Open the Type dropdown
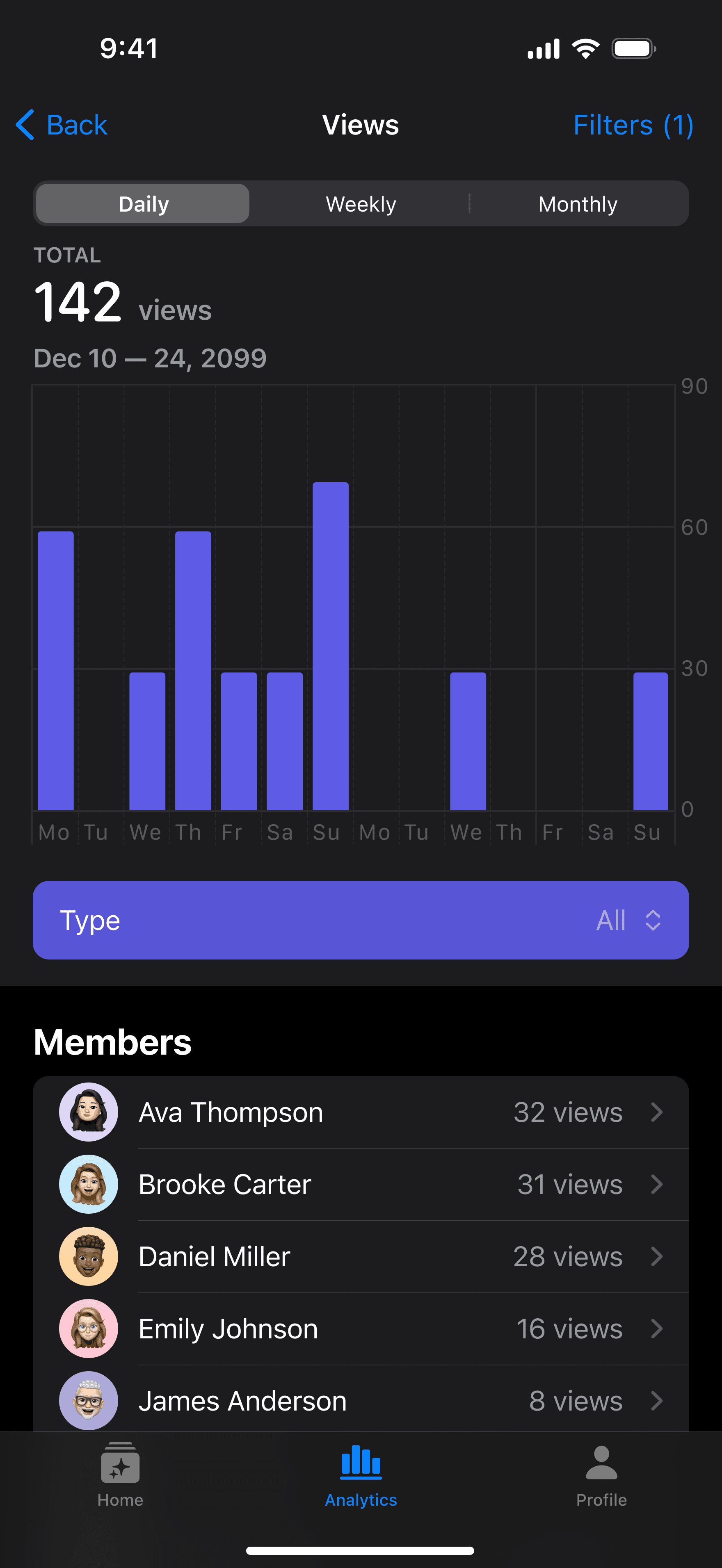 [x=361, y=920]
